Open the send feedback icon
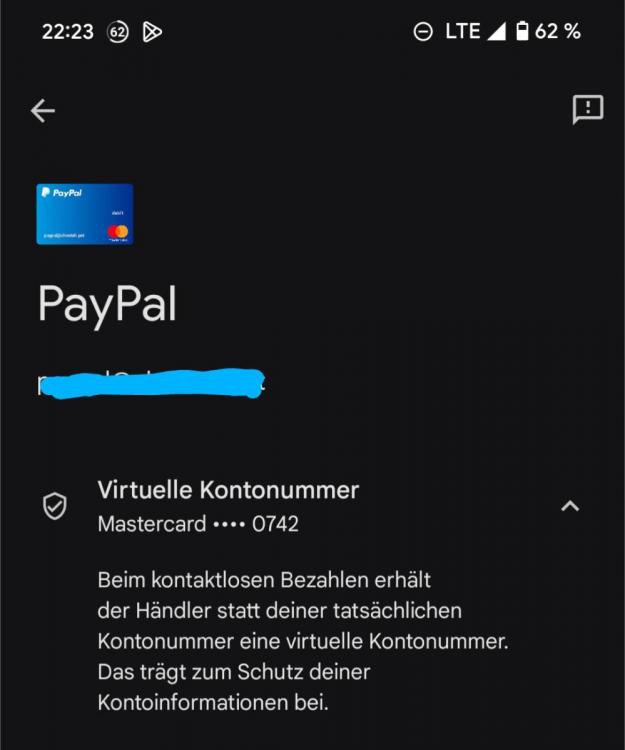 tap(587, 110)
